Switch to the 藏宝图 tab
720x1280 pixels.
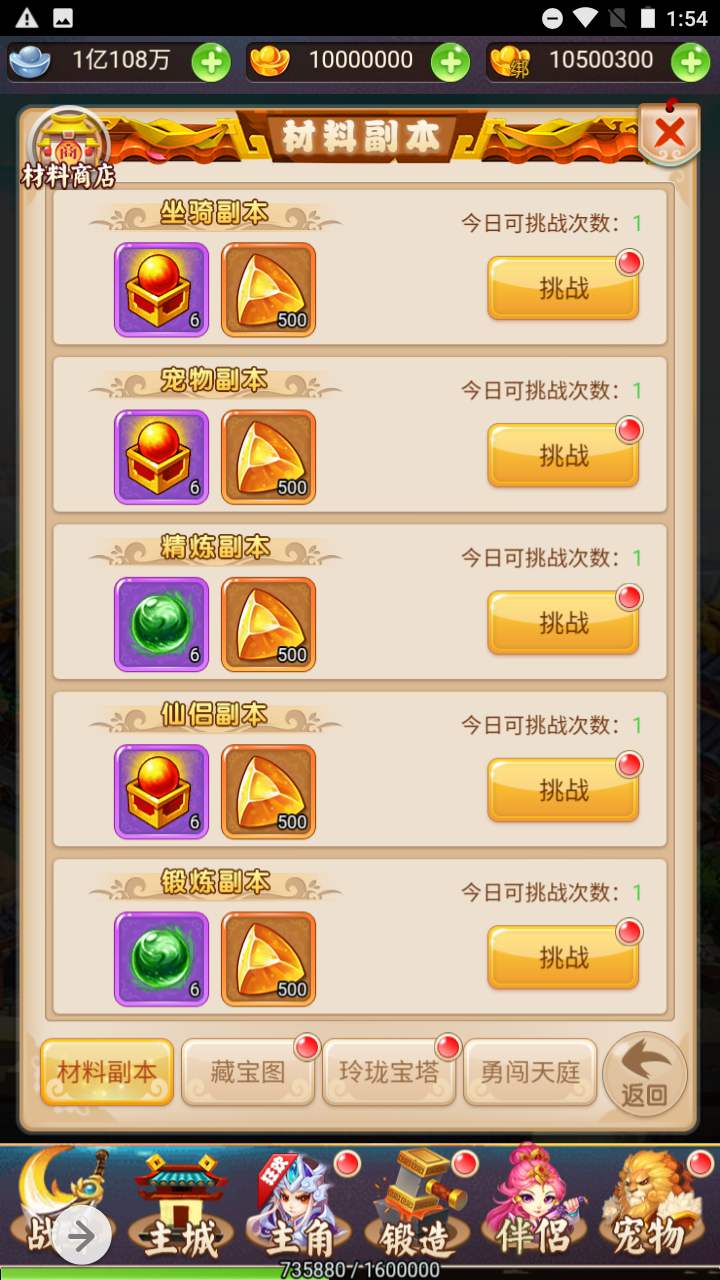(248, 1072)
